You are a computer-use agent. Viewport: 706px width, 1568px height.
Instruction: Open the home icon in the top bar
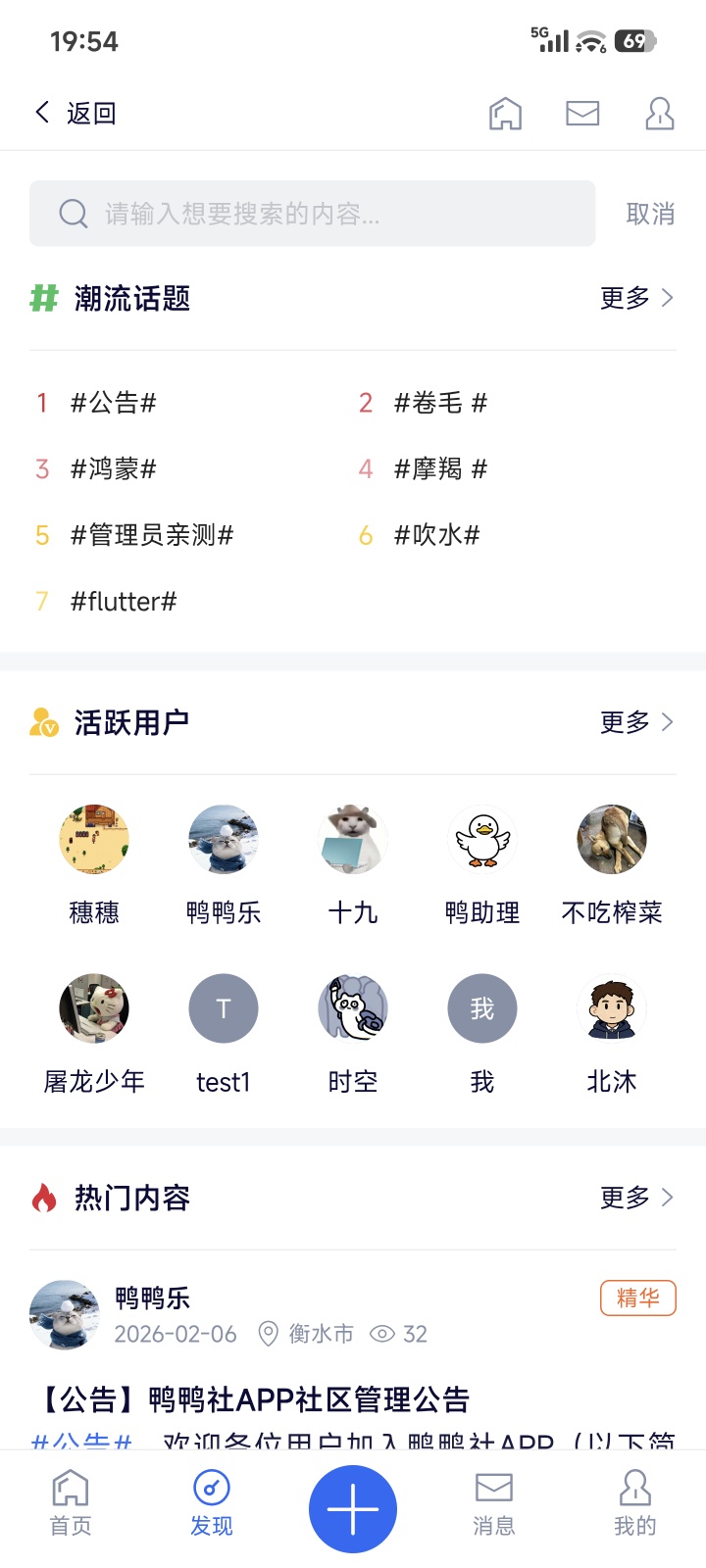coord(505,114)
